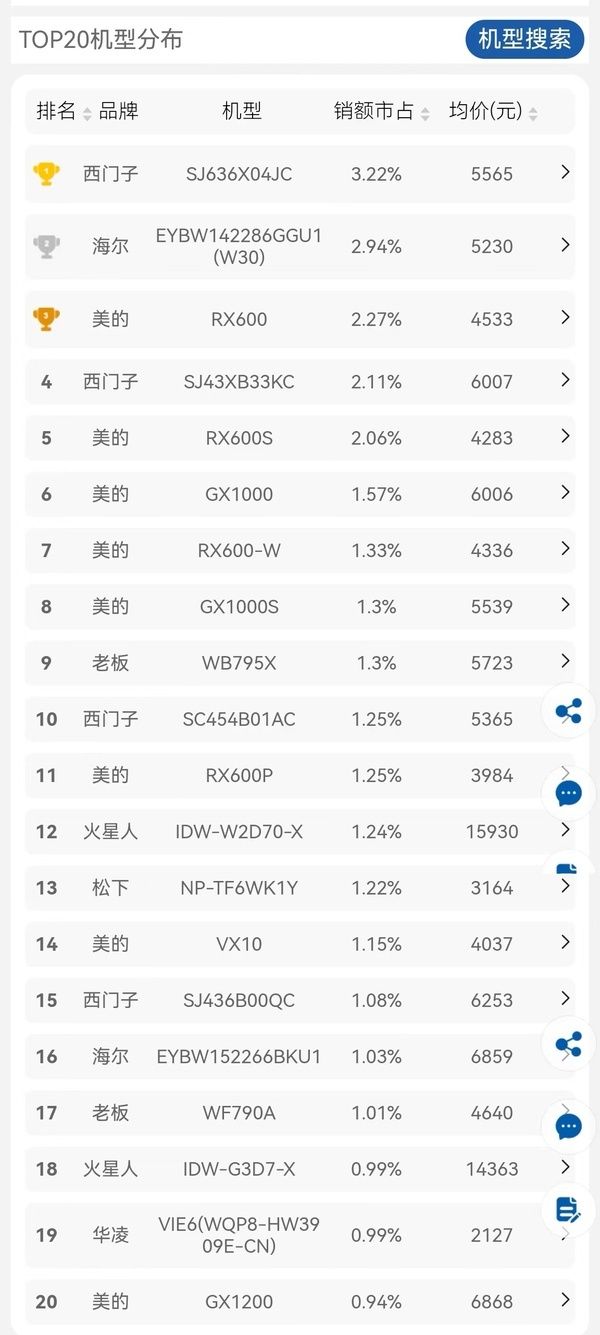
Task: Open the 华凌 VIE6 model row
Action: [300, 1235]
